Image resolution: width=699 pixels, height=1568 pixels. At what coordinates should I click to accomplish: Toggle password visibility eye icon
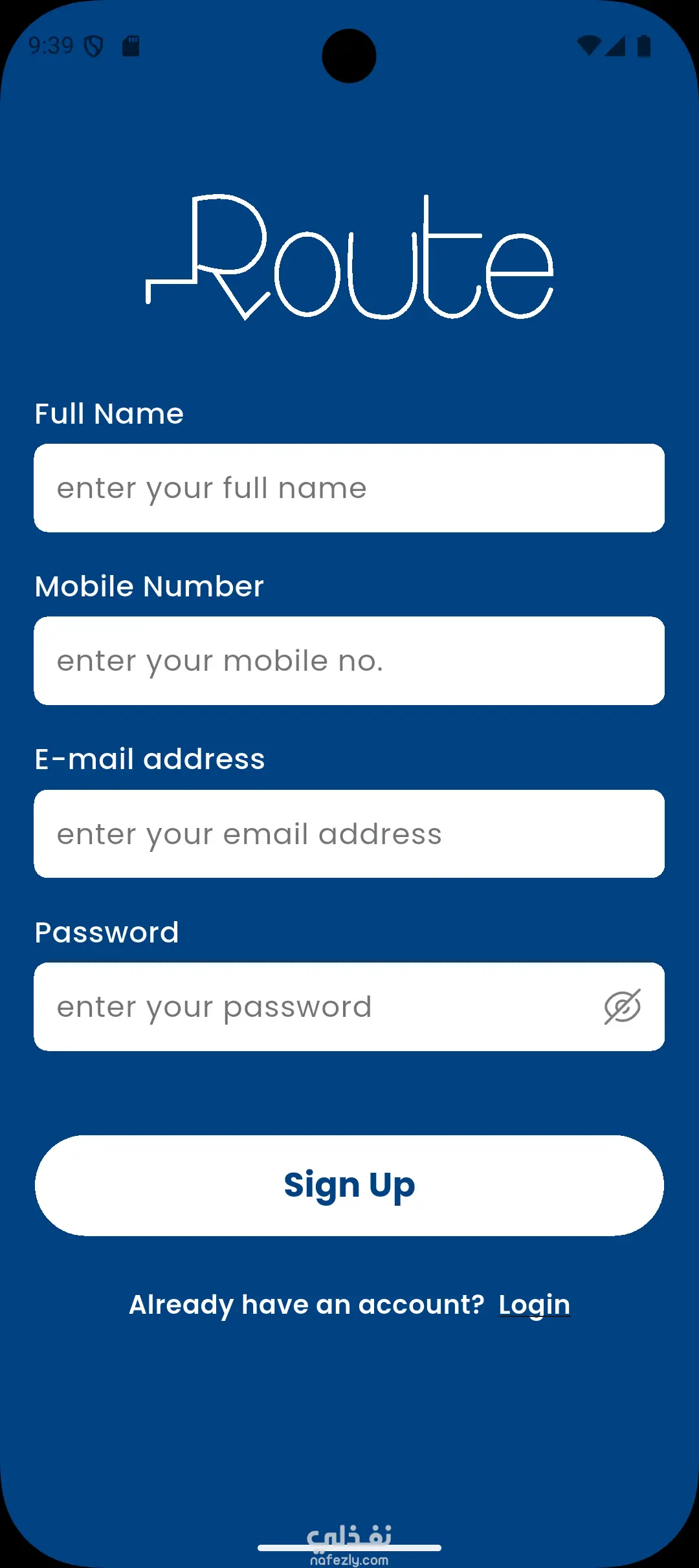click(622, 1007)
